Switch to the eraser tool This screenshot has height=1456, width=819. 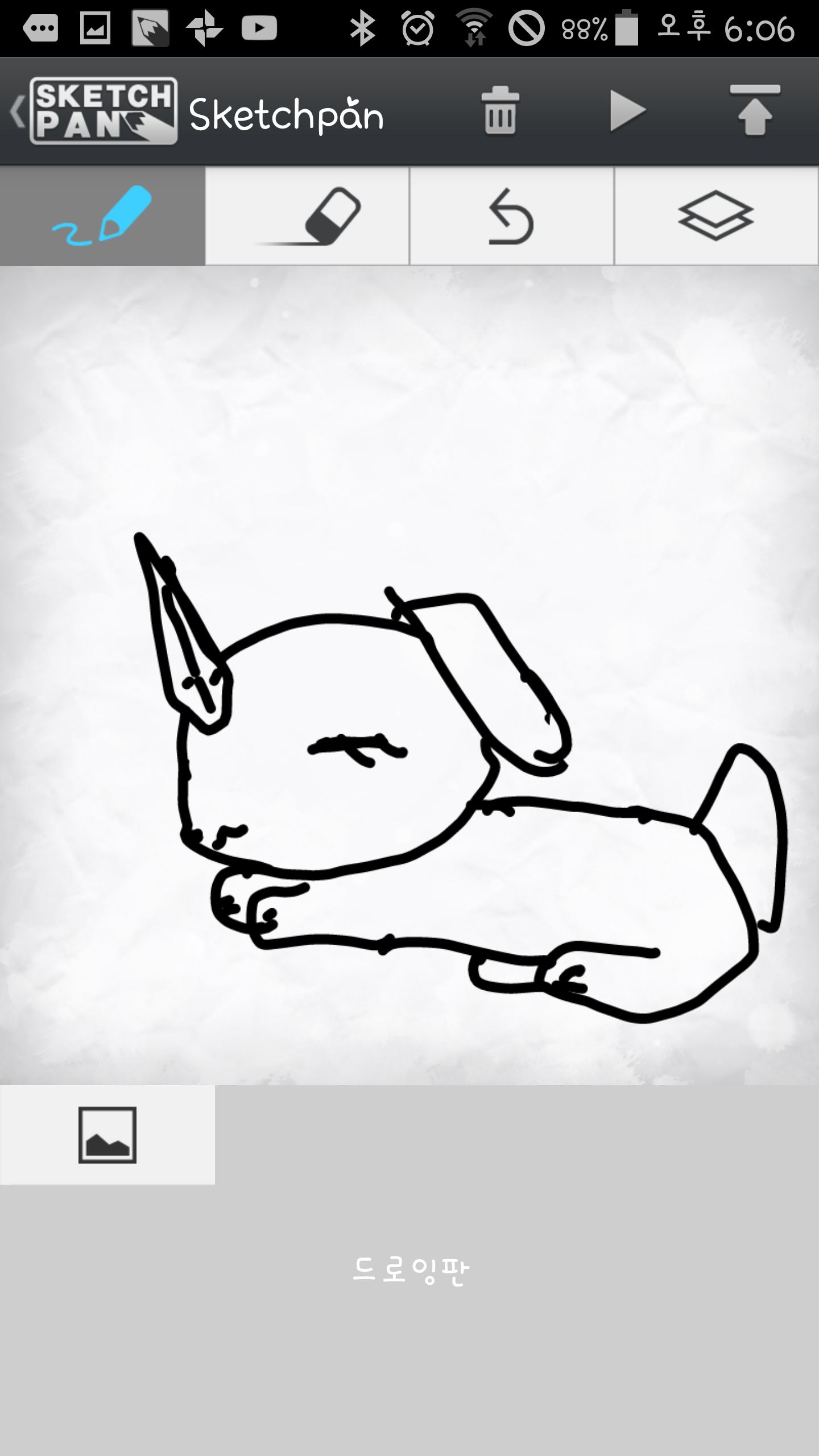(307, 216)
